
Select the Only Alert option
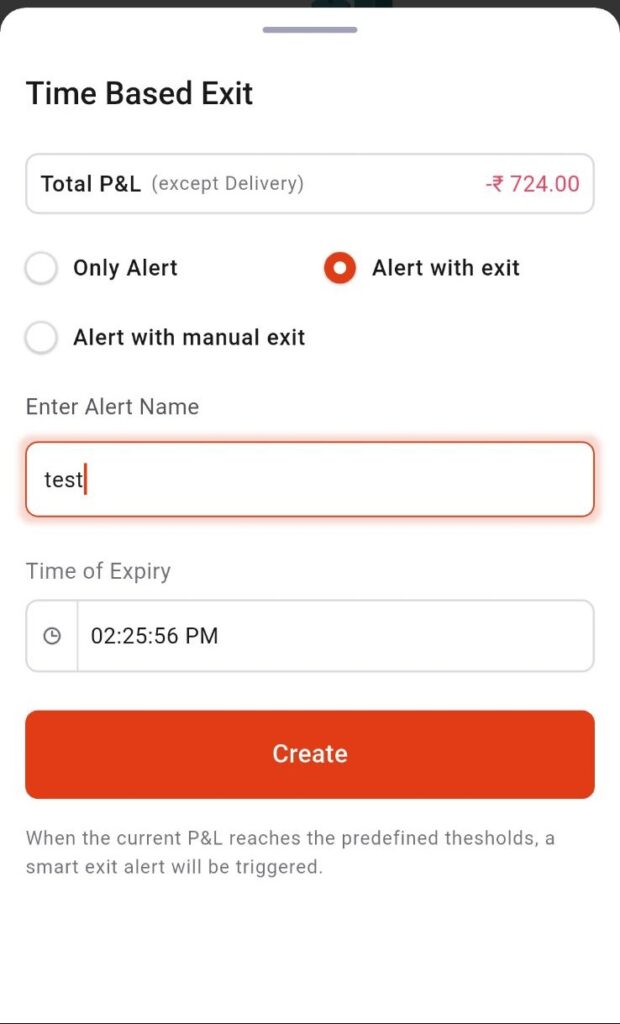pos(41,268)
